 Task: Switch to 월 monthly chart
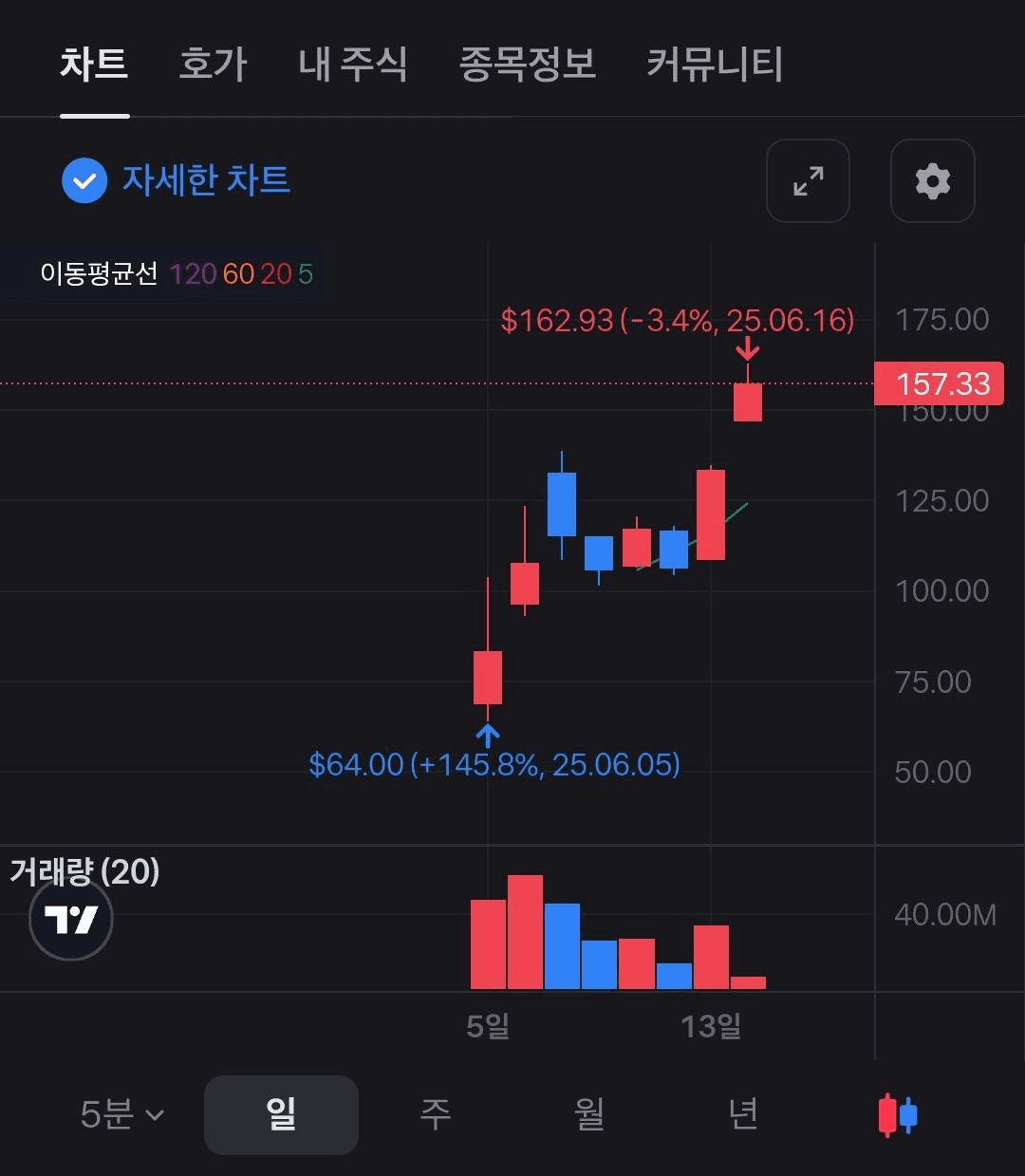pyautogui.click(x=588, y=1114)
